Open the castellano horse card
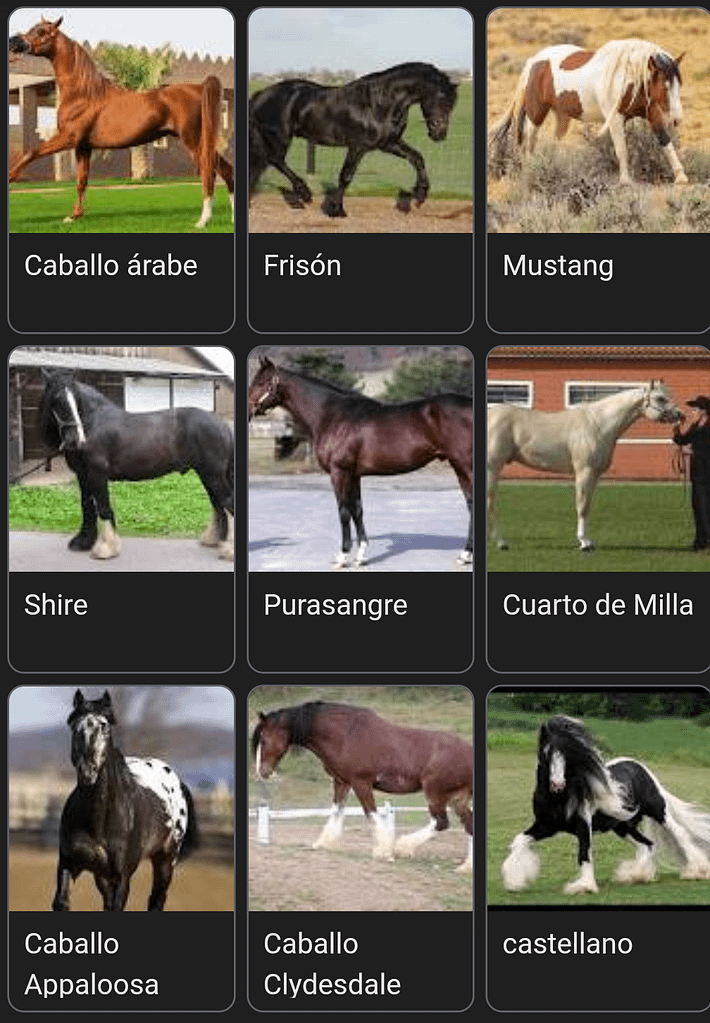710x1023 pixels. pyautogui.click(x=598, y=848)
